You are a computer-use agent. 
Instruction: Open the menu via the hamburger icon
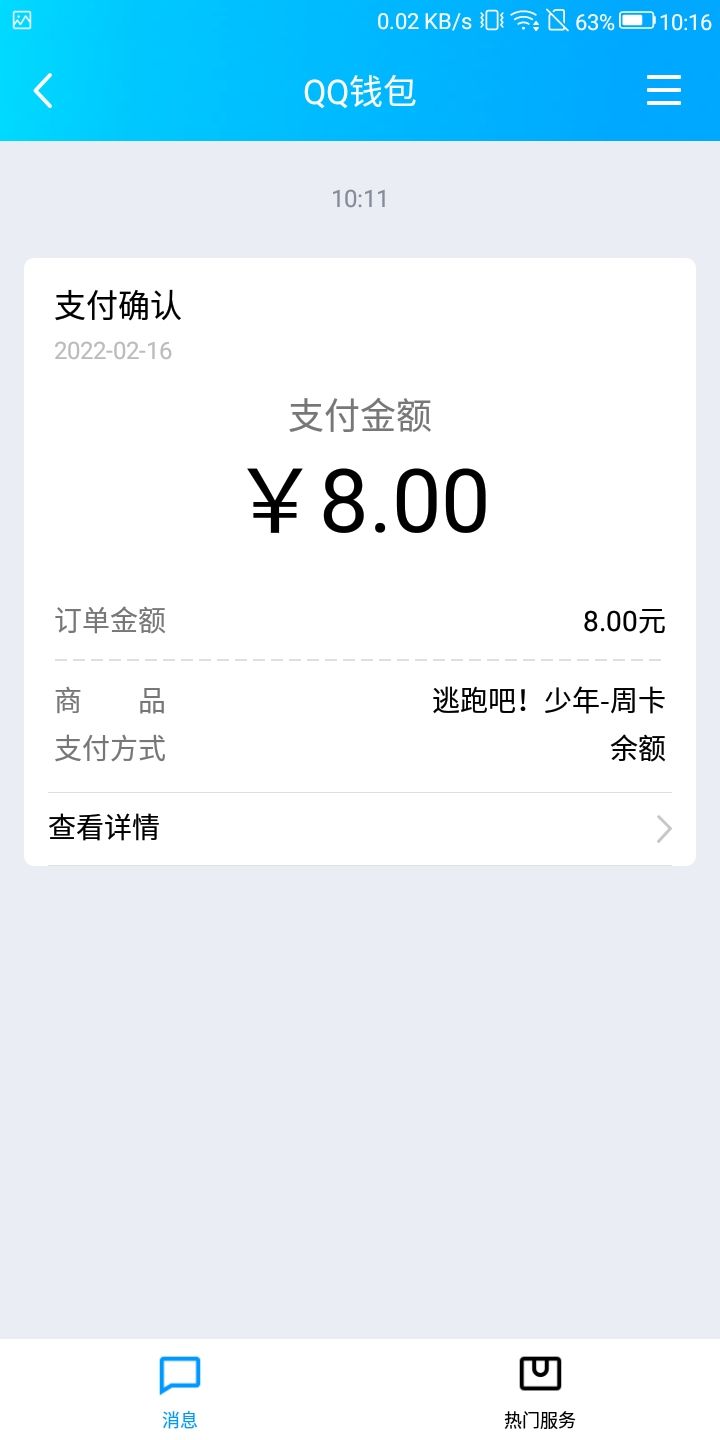pyautogui.click(x=663, y=90)
